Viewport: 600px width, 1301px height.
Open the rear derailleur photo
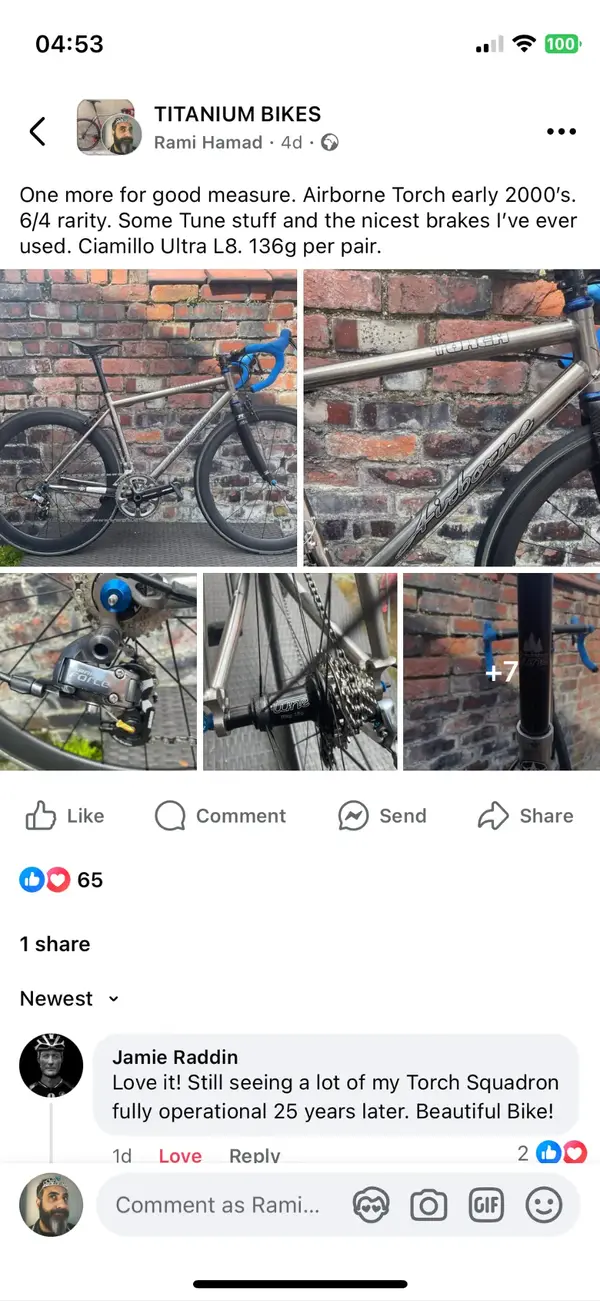tap(98, 671)
